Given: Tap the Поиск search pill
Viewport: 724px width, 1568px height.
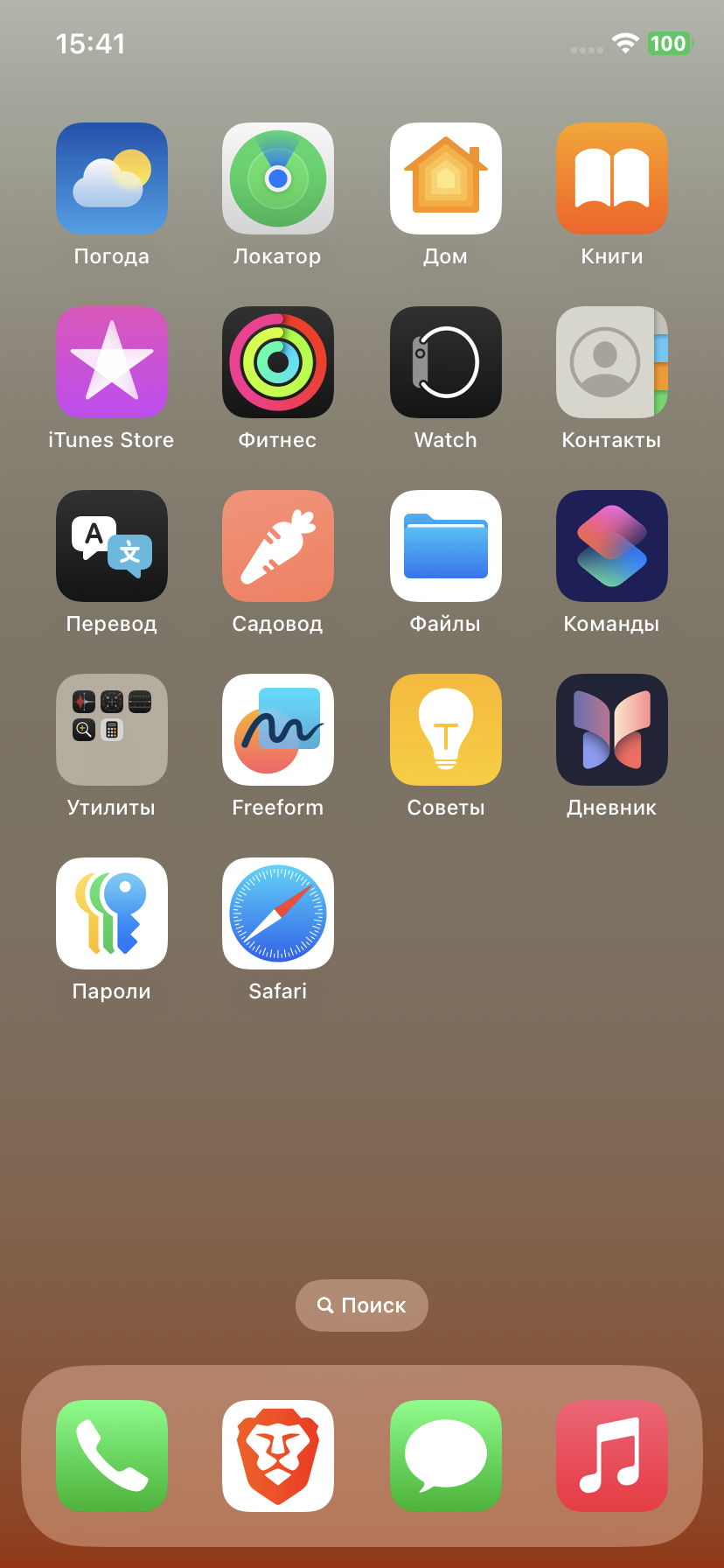Looking at the screenshot, I should 362,1305.
